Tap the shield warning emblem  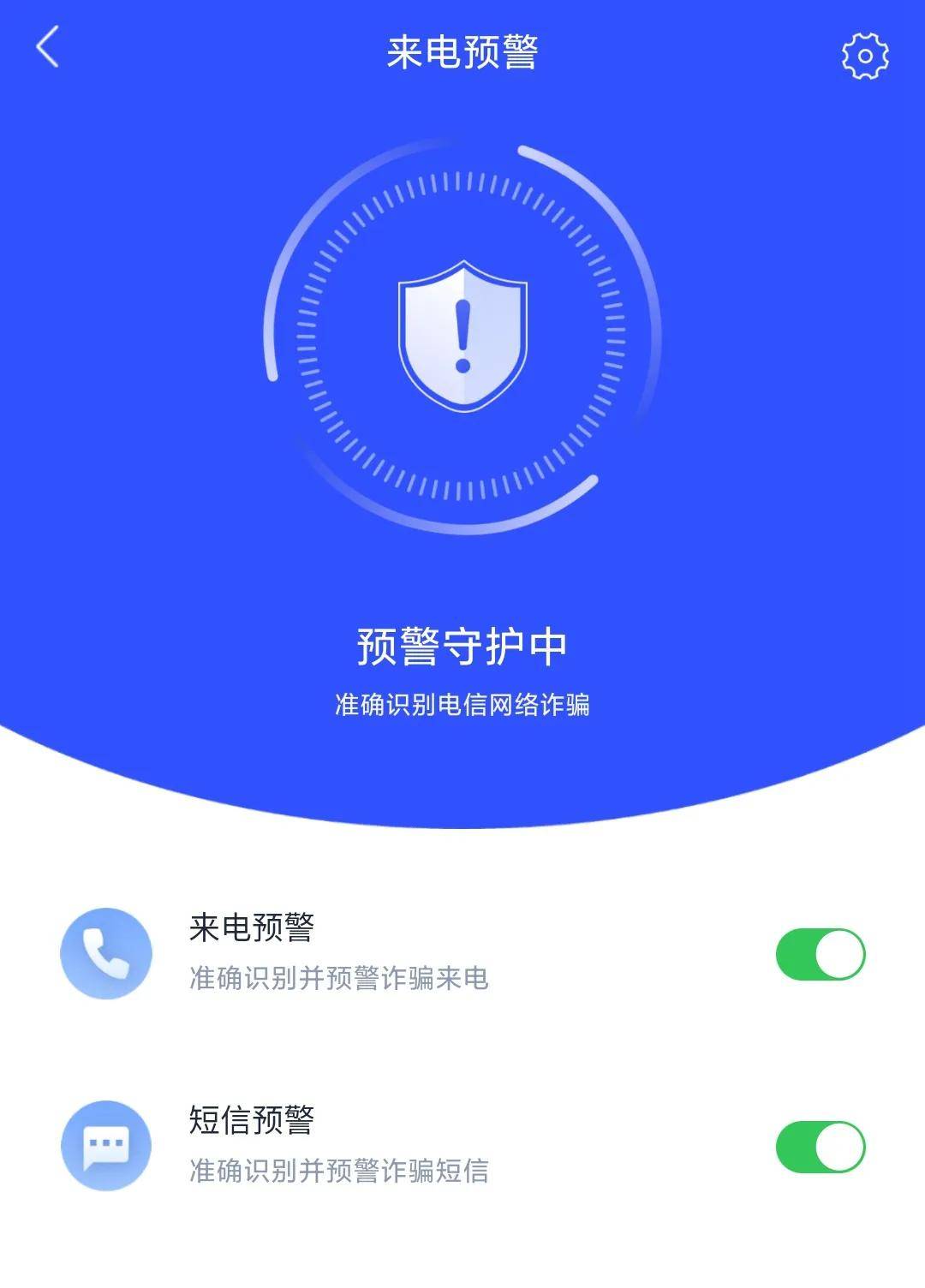click(x=462, y=332)
